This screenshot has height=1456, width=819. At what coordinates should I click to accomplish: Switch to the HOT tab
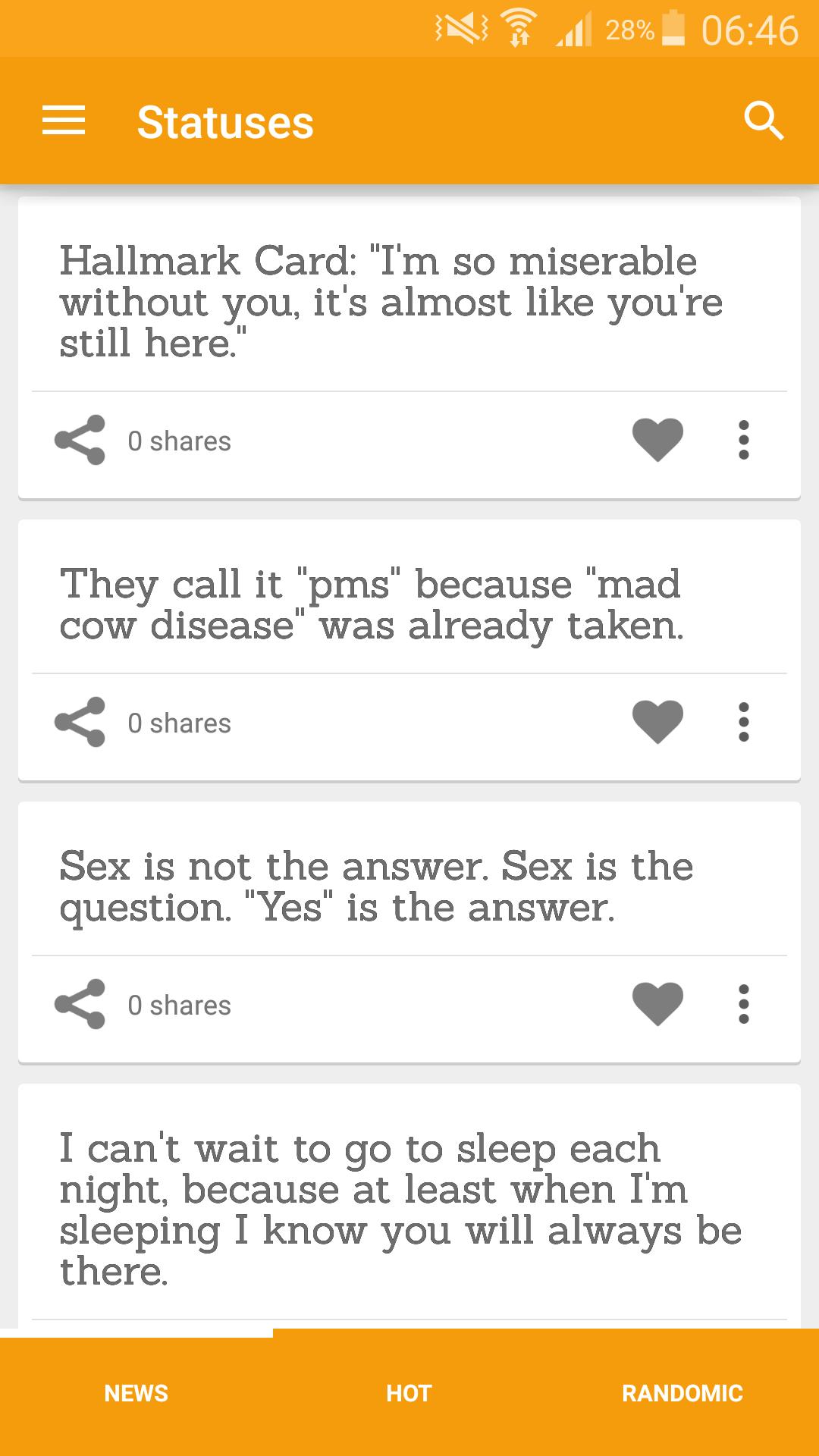point(408,1393)
